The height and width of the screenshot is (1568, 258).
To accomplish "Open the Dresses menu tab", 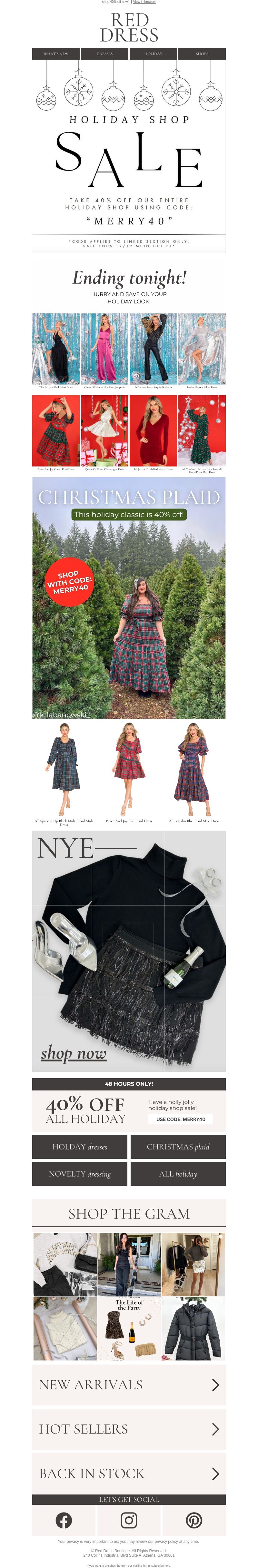I will click(x=105, y=54).
